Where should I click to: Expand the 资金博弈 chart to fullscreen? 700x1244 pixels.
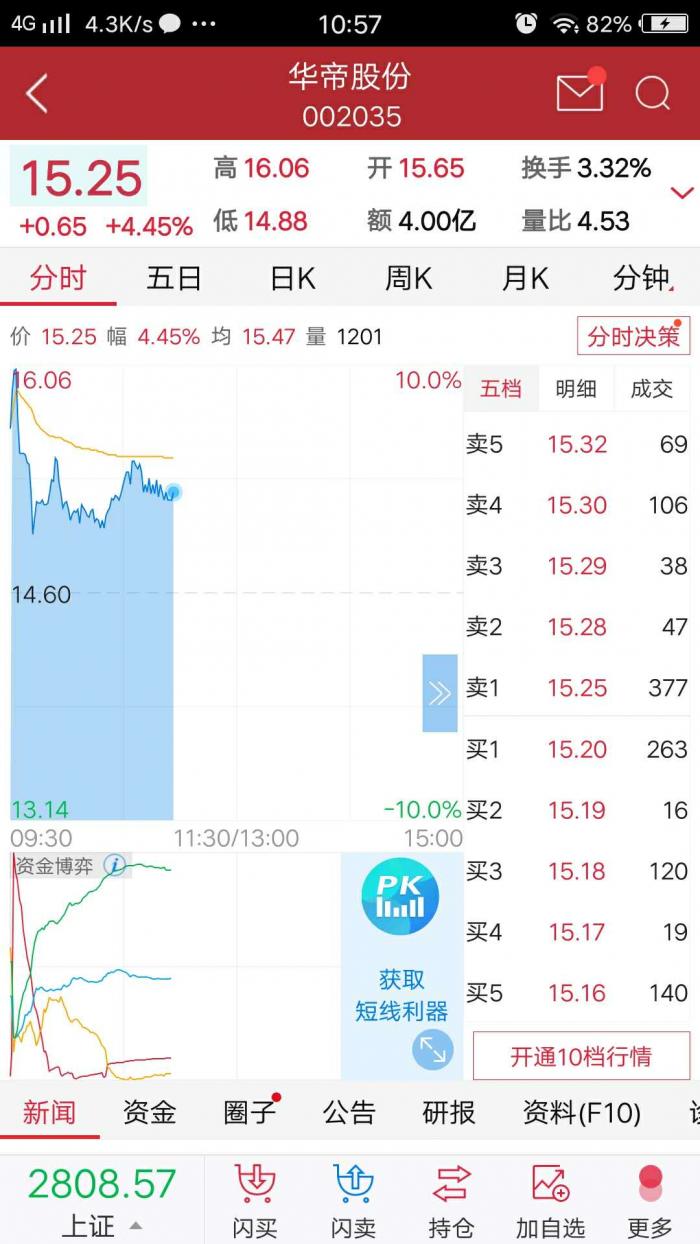(x=432, y=1050)
